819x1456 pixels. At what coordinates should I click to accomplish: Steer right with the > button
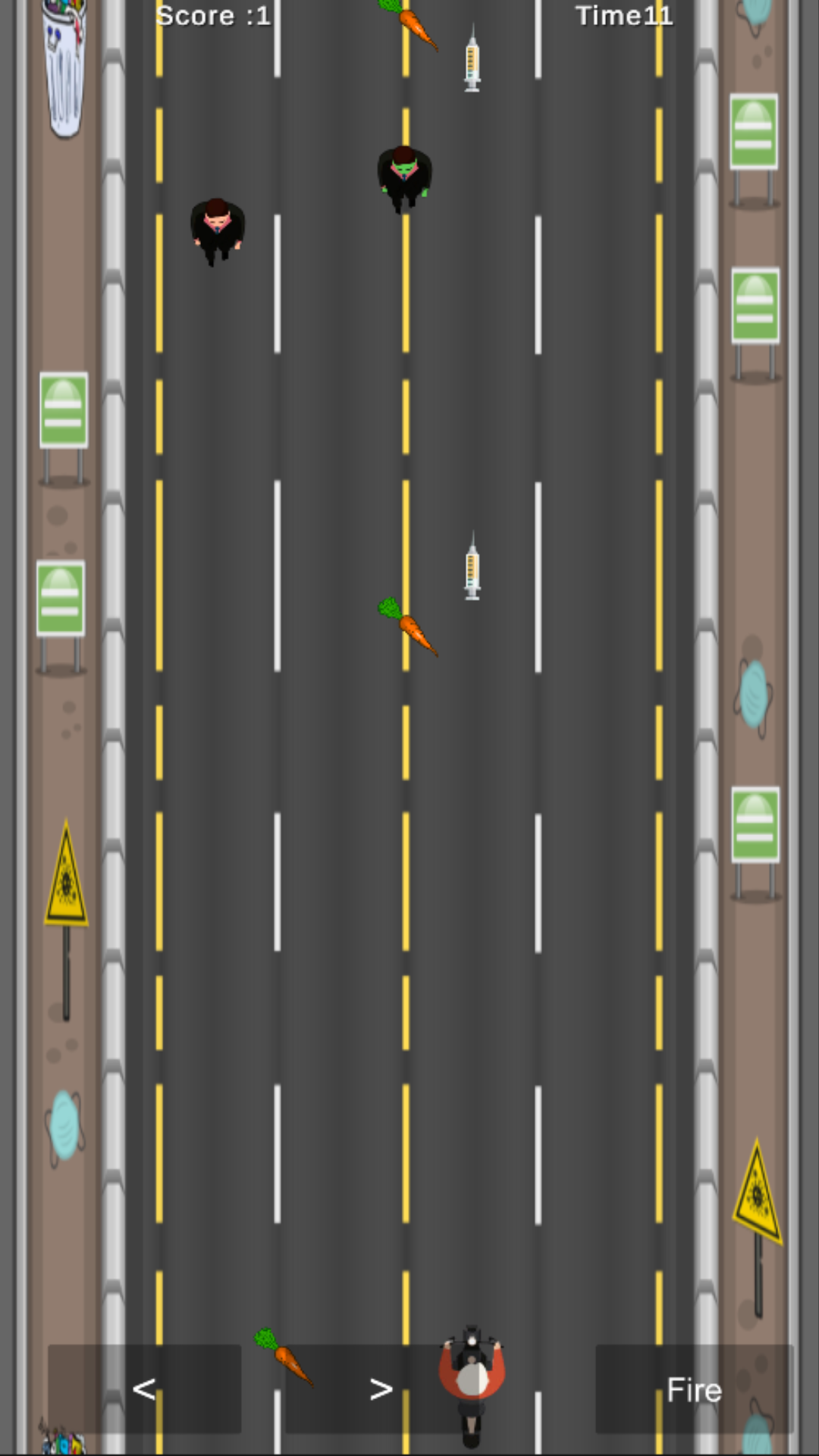tap(381, 1389)
